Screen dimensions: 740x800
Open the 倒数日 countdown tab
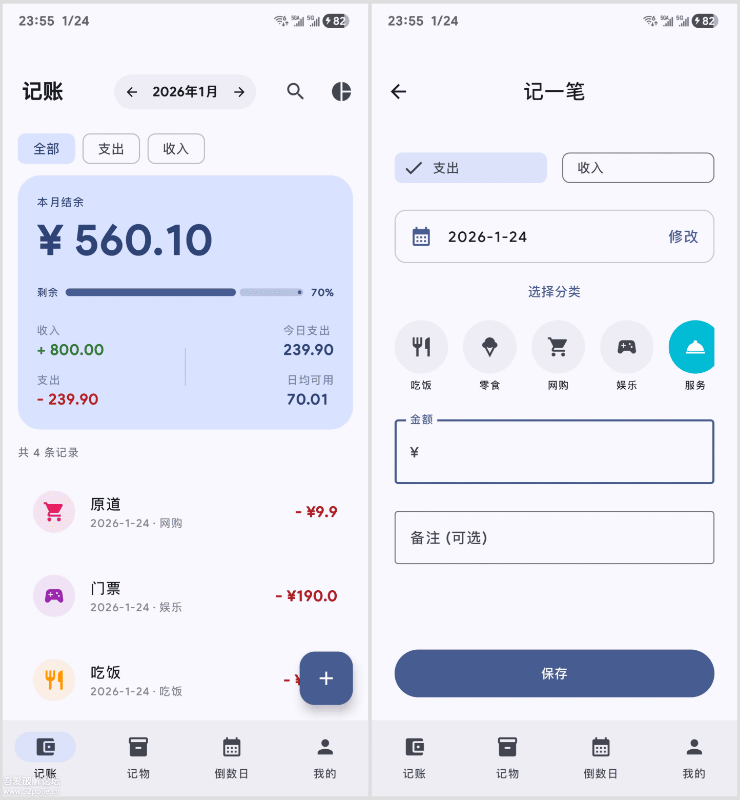[231, 758]
